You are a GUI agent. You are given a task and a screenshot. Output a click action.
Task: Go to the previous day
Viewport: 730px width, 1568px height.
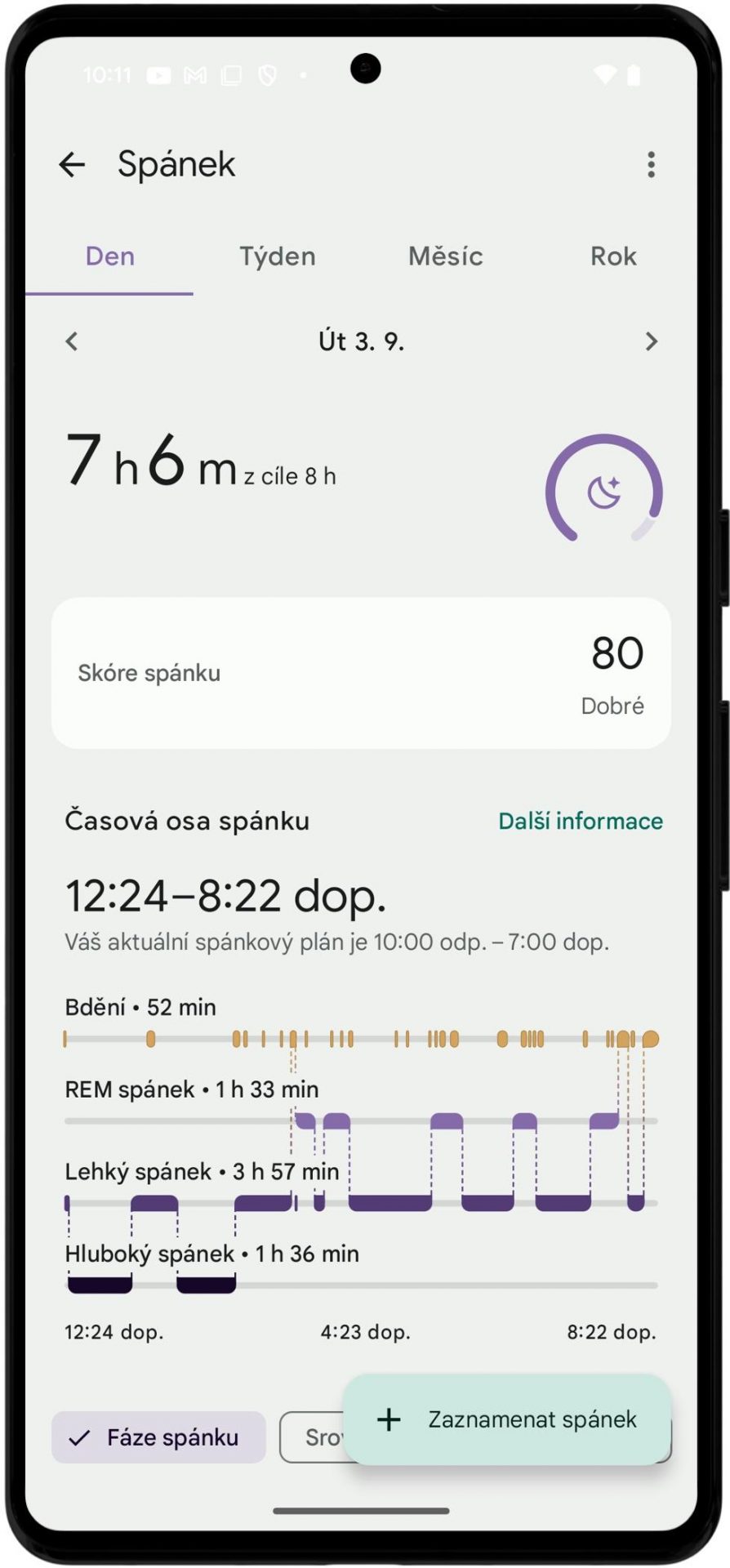[72, 341]
